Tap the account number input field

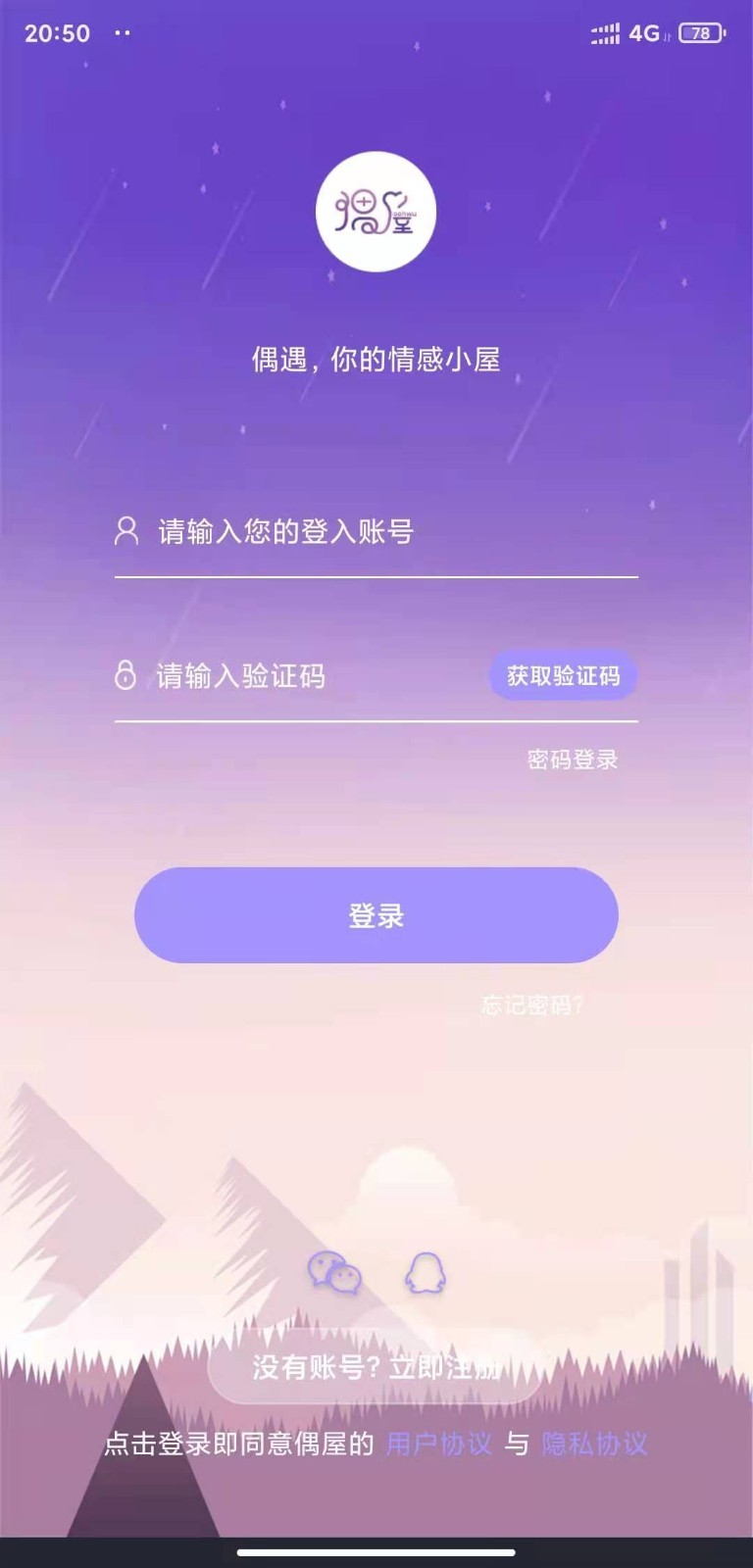294,532
